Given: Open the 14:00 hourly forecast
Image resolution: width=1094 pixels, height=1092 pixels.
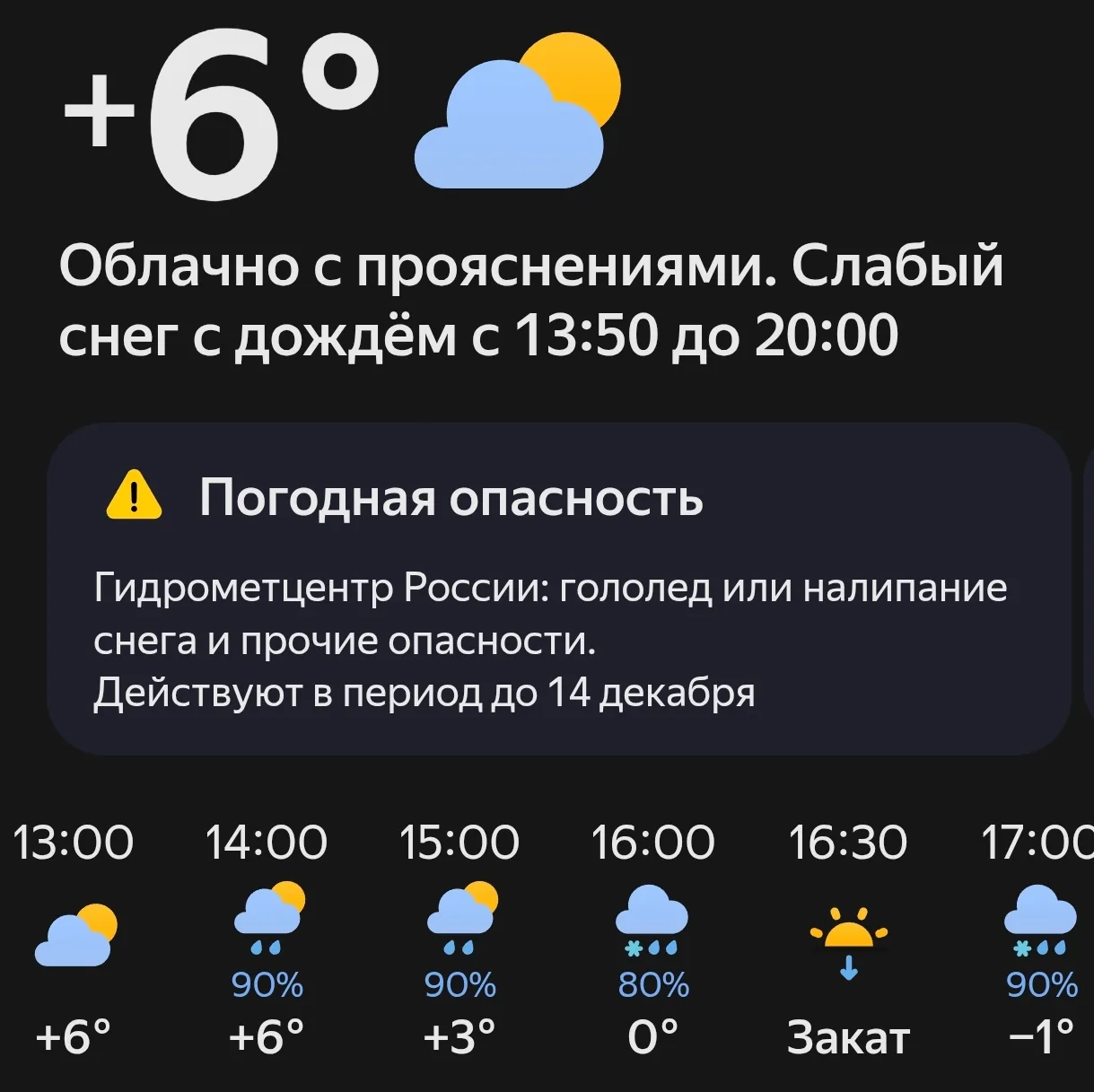Looking at the screenshot, I should (267, 938).
